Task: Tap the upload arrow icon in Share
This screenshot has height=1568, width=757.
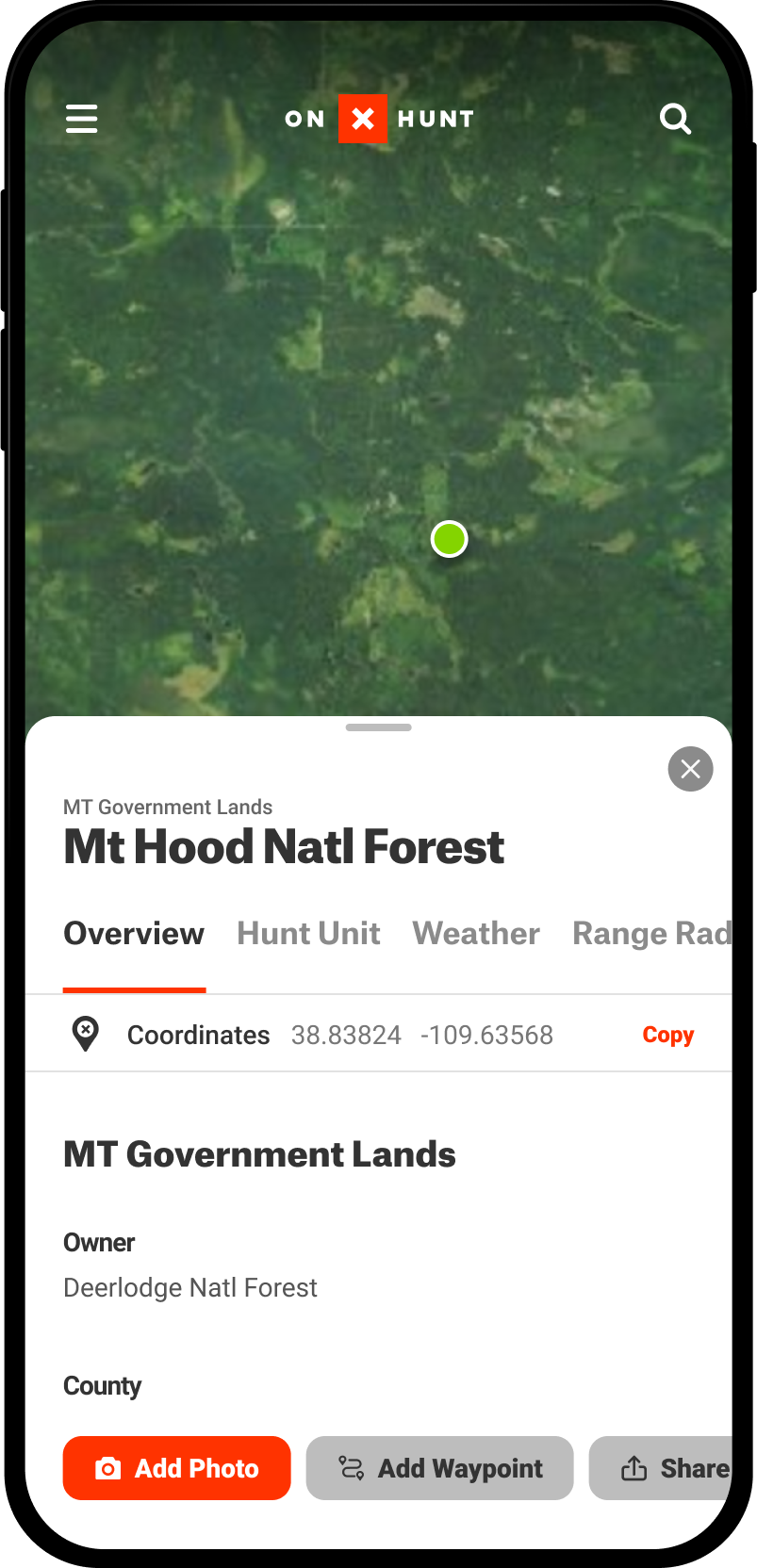Action: coord(634,1467)
